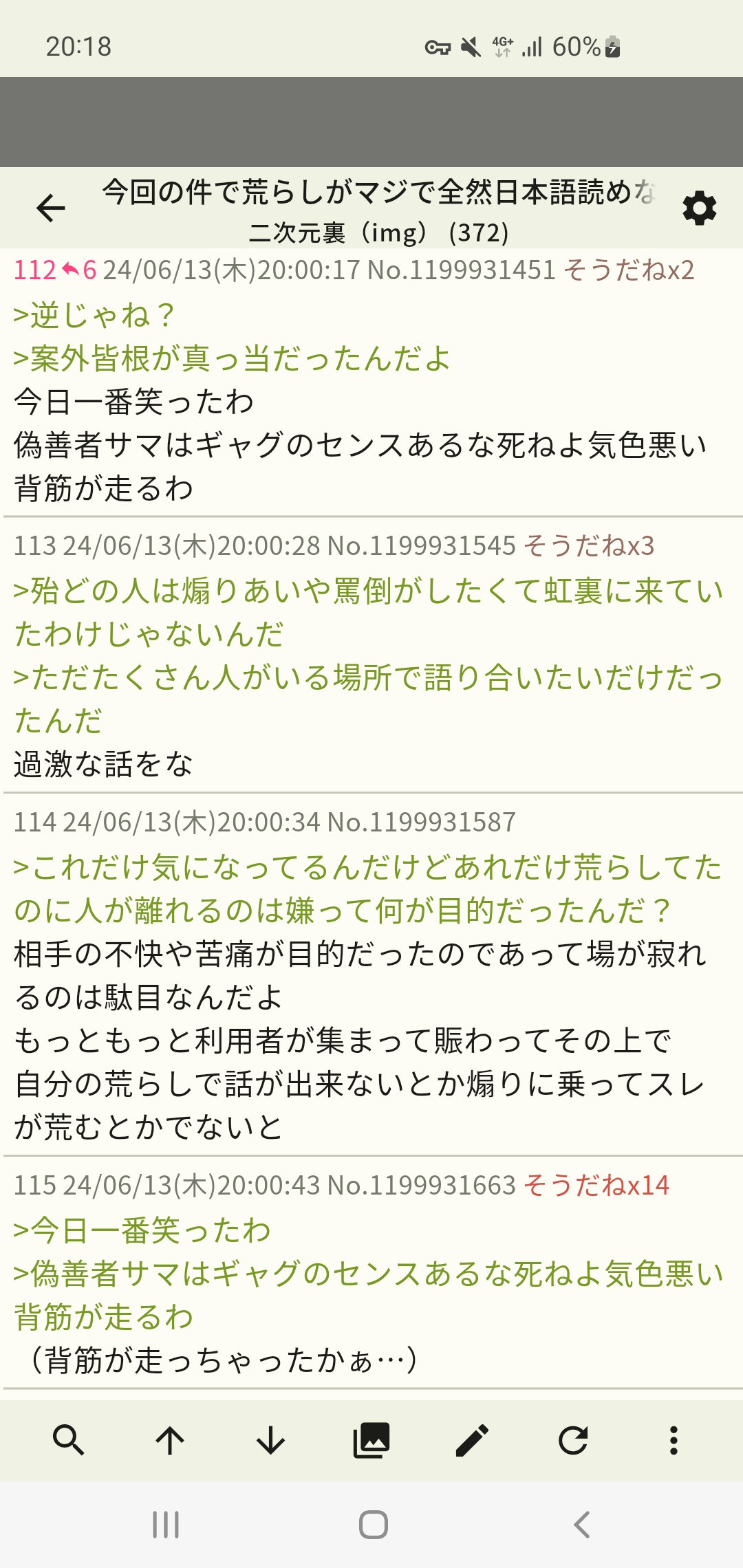Open the system recent apps view

[166, 1525]
